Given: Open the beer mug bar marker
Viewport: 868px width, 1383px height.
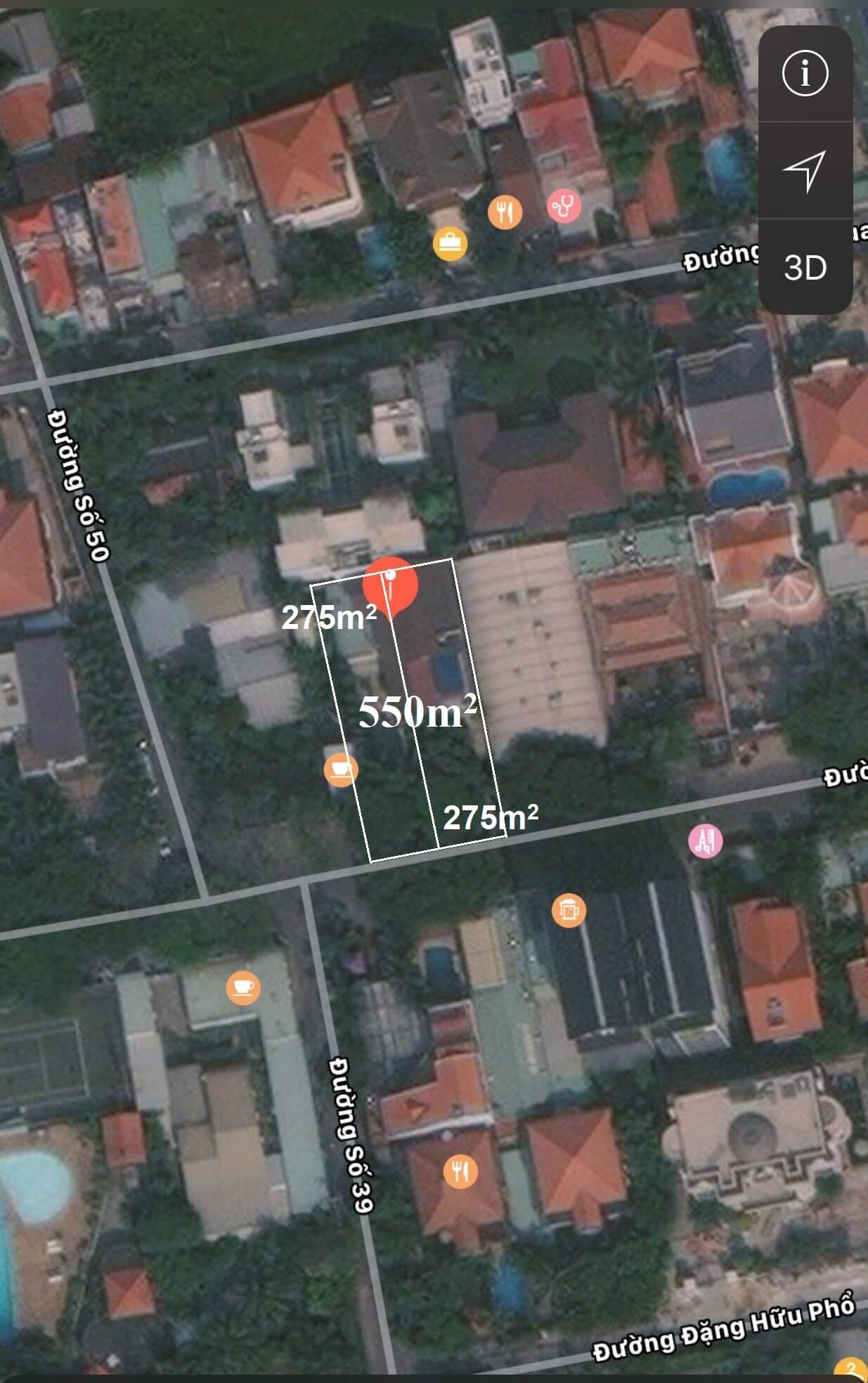Looking at the screenshot, I should point(569,911).
